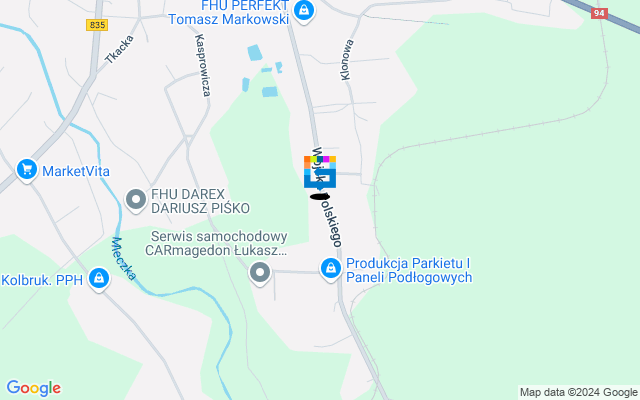Open the FHU PERFEKT Tomasz Markowski marker

(305, 12)
